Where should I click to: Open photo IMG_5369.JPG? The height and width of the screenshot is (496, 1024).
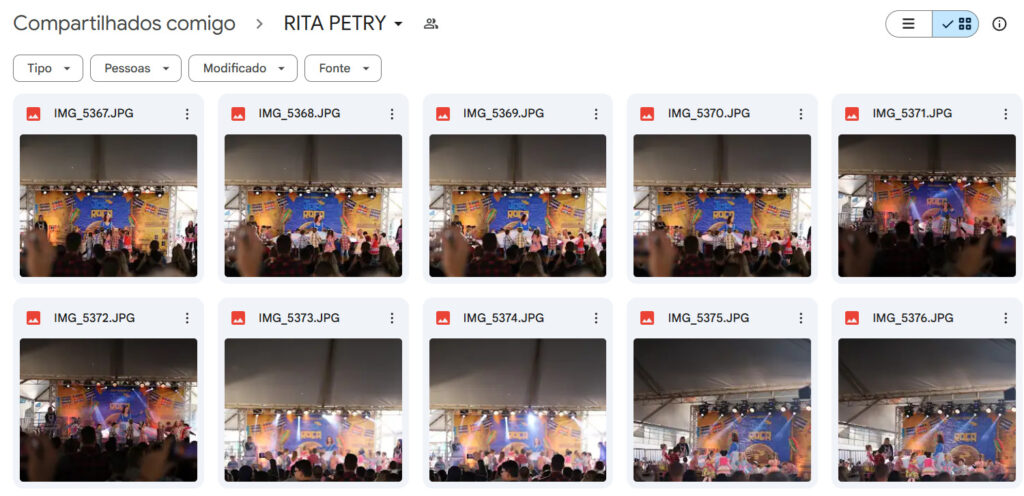(517, 205)
